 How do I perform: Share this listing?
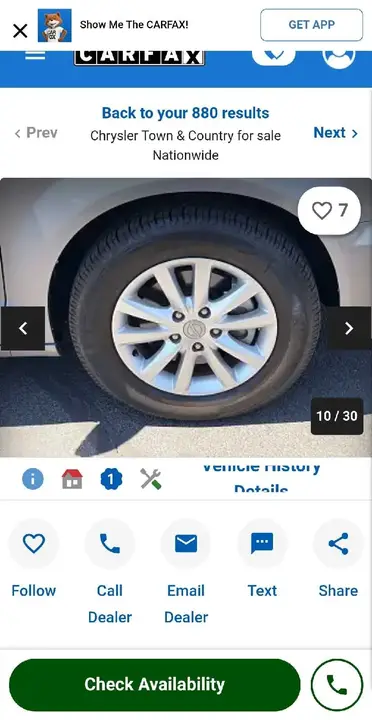[x=338, y=559]
